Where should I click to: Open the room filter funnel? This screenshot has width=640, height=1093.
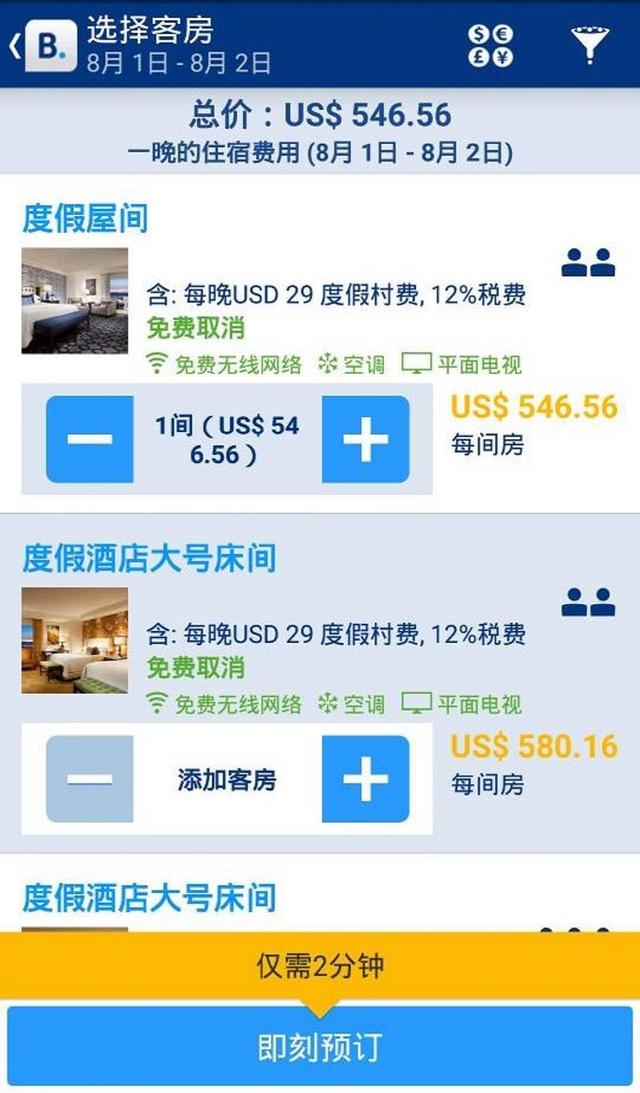click(590, 46)
